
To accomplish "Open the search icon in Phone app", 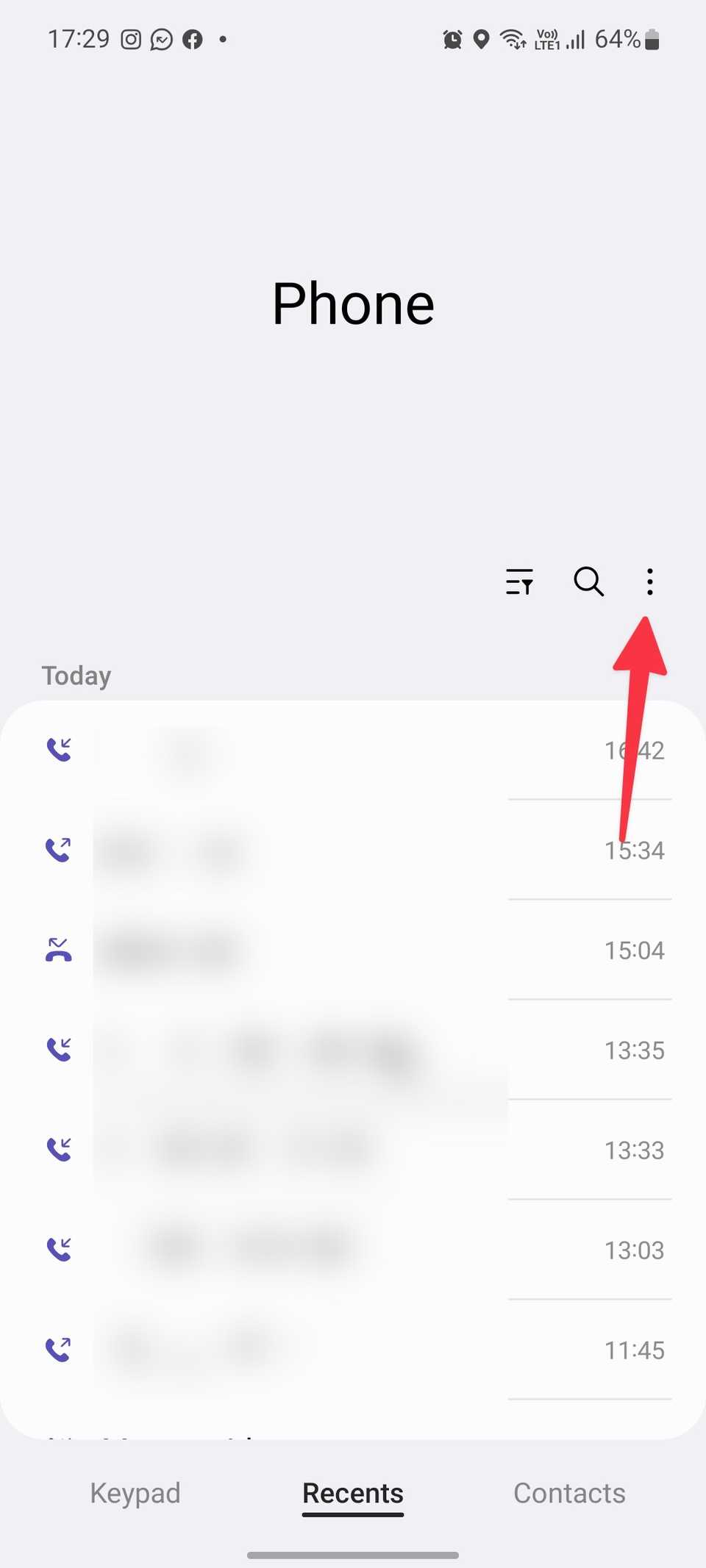I will pyautogui.click(x=588, y=581).
